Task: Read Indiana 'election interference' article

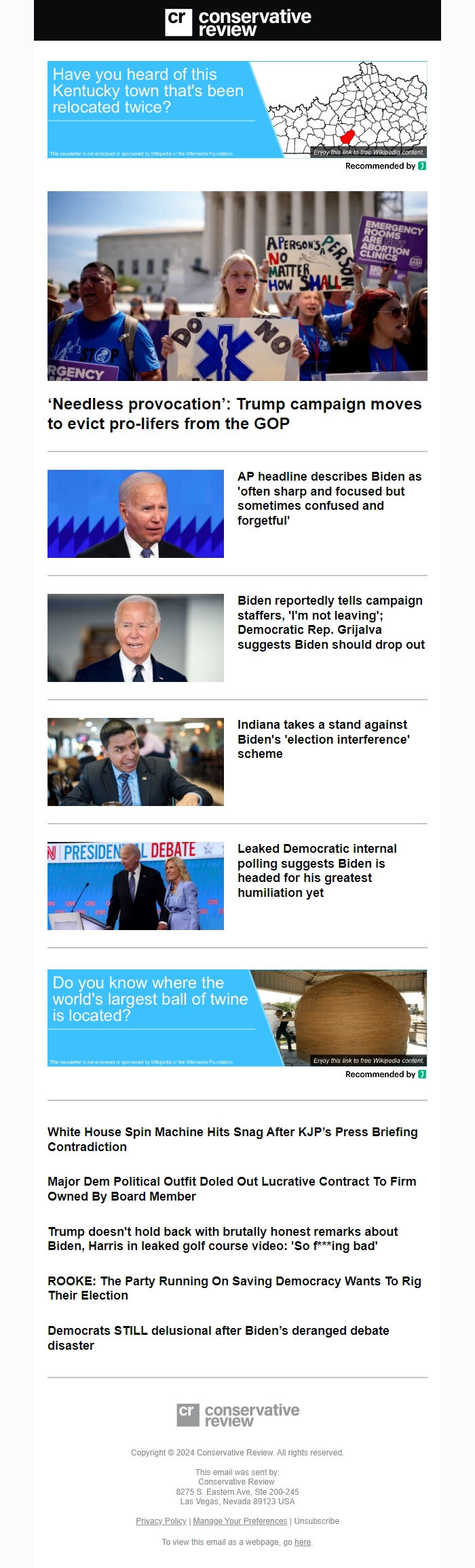Action: pyautogui.click(x=323, y=739)
